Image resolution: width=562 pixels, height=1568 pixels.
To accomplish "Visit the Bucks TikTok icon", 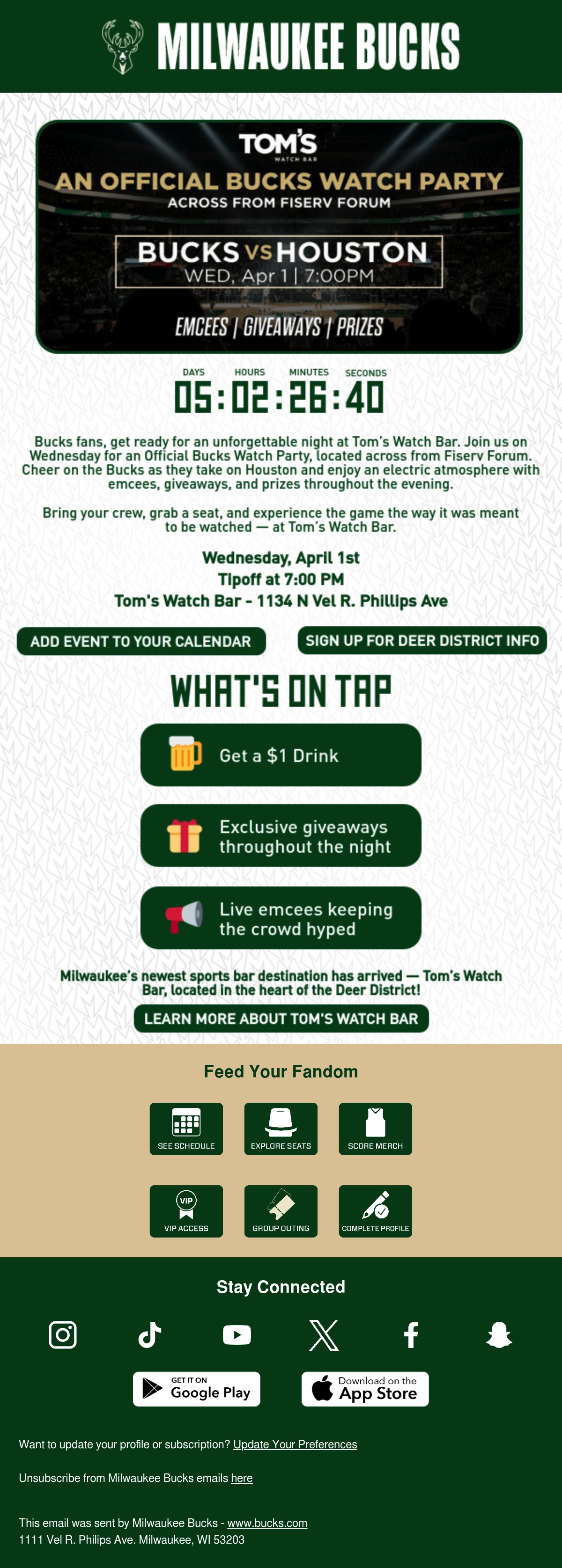I will [x=150, y=1335].
